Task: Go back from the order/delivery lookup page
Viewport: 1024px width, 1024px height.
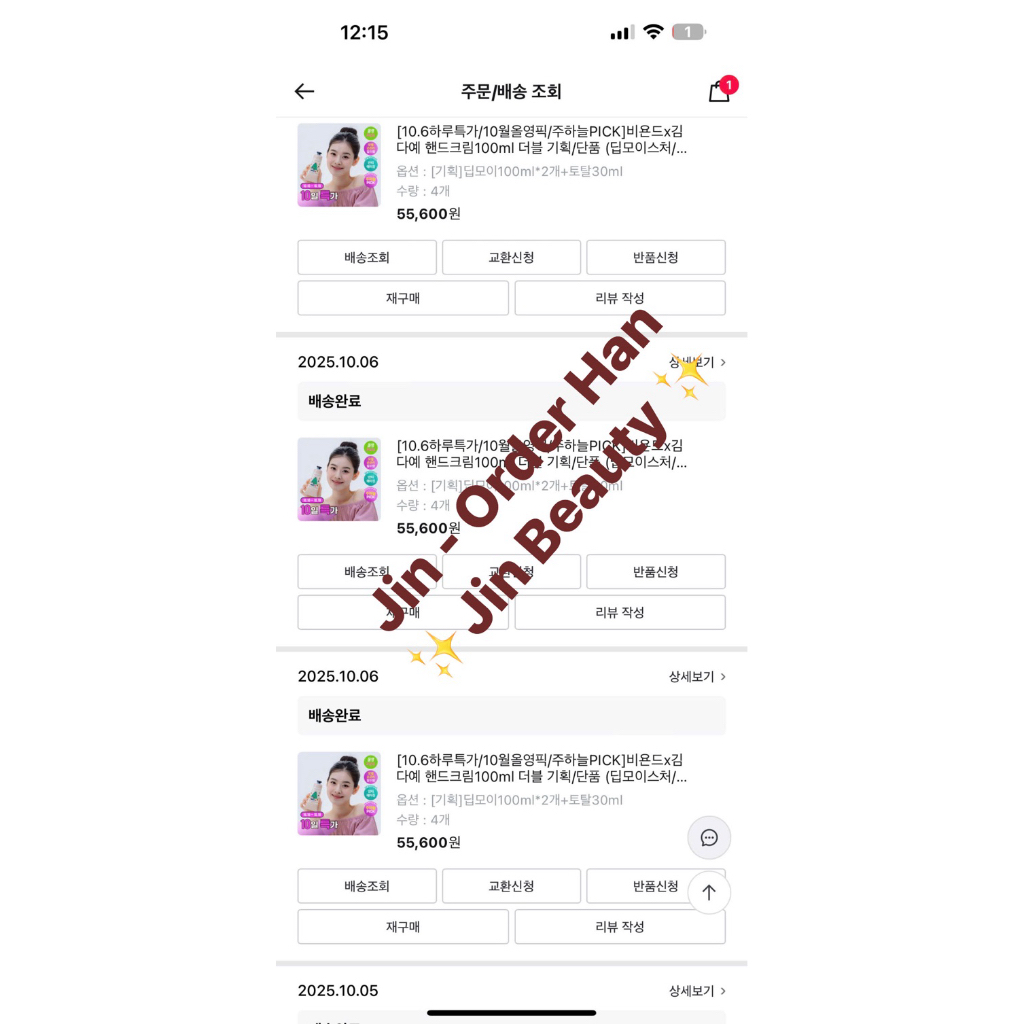Action: pos(304,91)
